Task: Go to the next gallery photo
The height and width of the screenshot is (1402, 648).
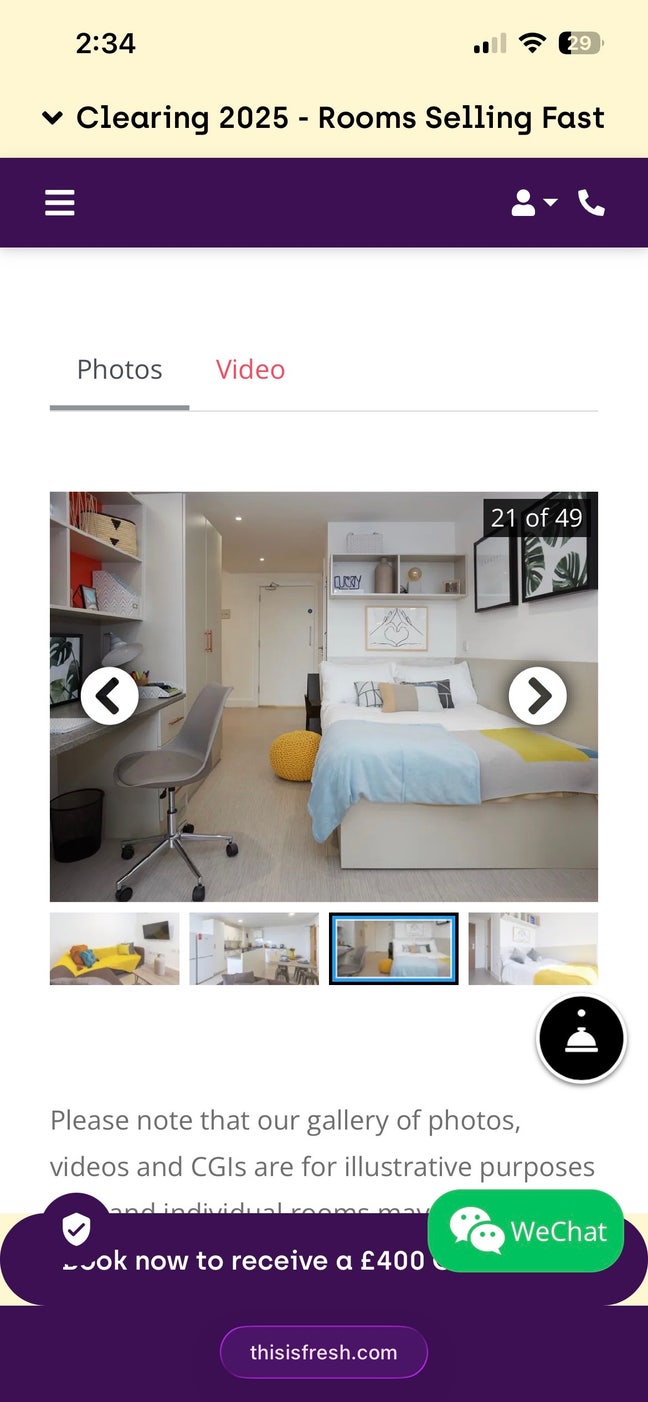Action: [x=538, y=696]
